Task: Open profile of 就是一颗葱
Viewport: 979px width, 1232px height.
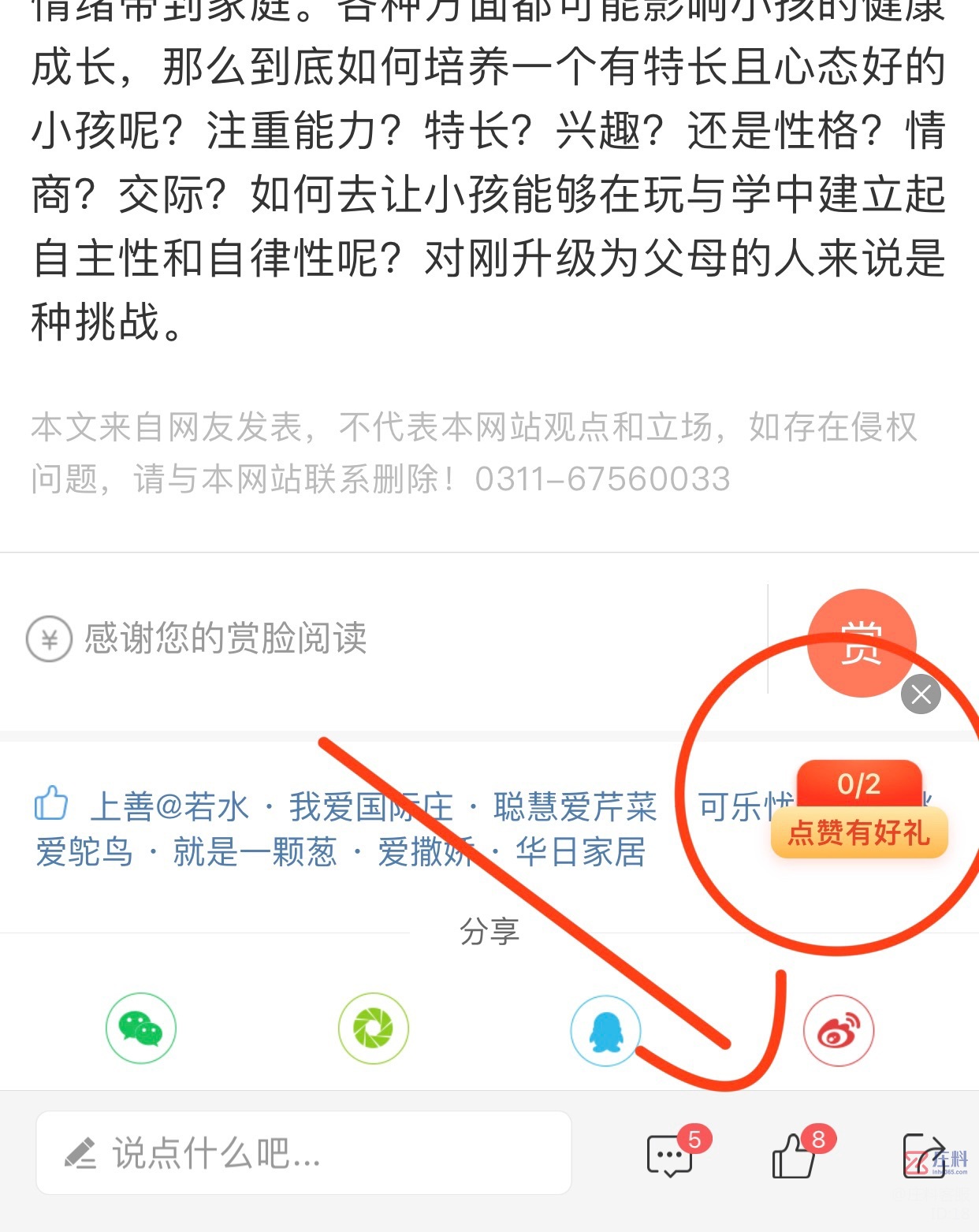Action: [x=255, y=852]
